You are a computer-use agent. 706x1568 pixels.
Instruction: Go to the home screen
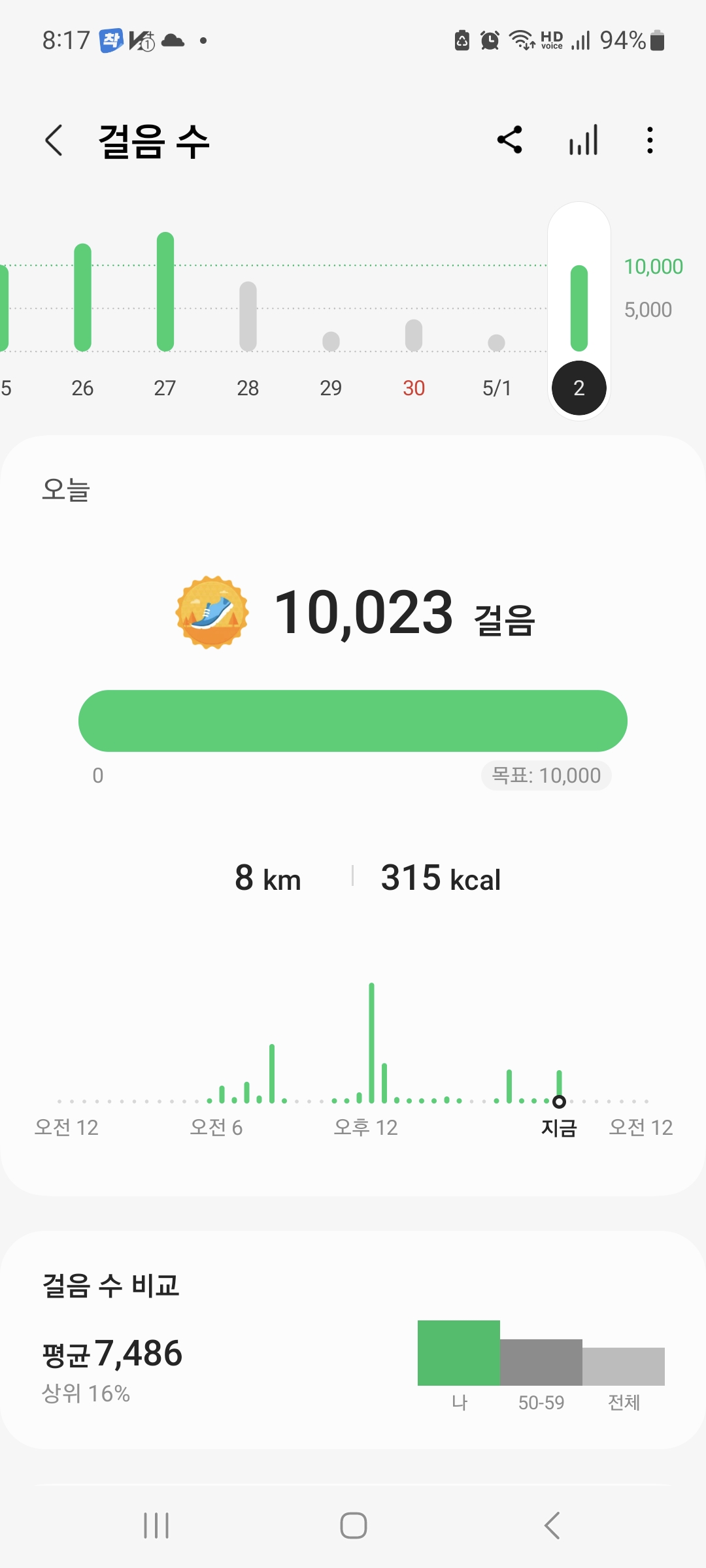353,1526
